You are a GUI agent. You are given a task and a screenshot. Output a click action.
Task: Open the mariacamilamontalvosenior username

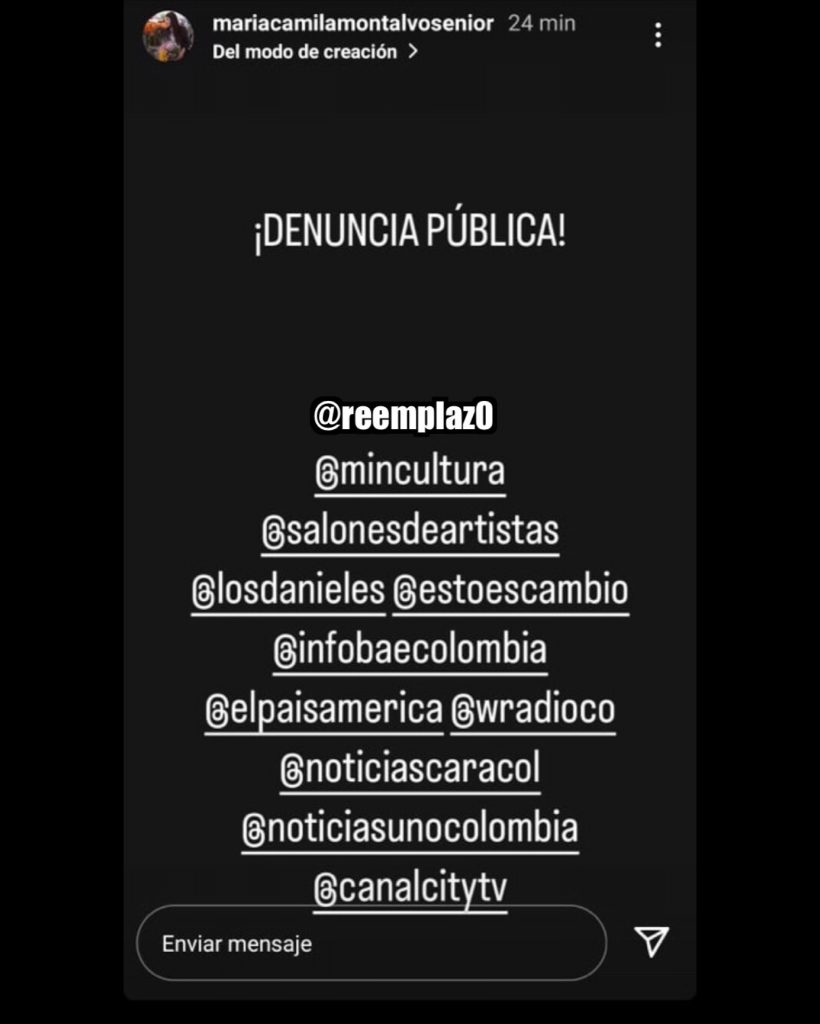tap(353, 23)
